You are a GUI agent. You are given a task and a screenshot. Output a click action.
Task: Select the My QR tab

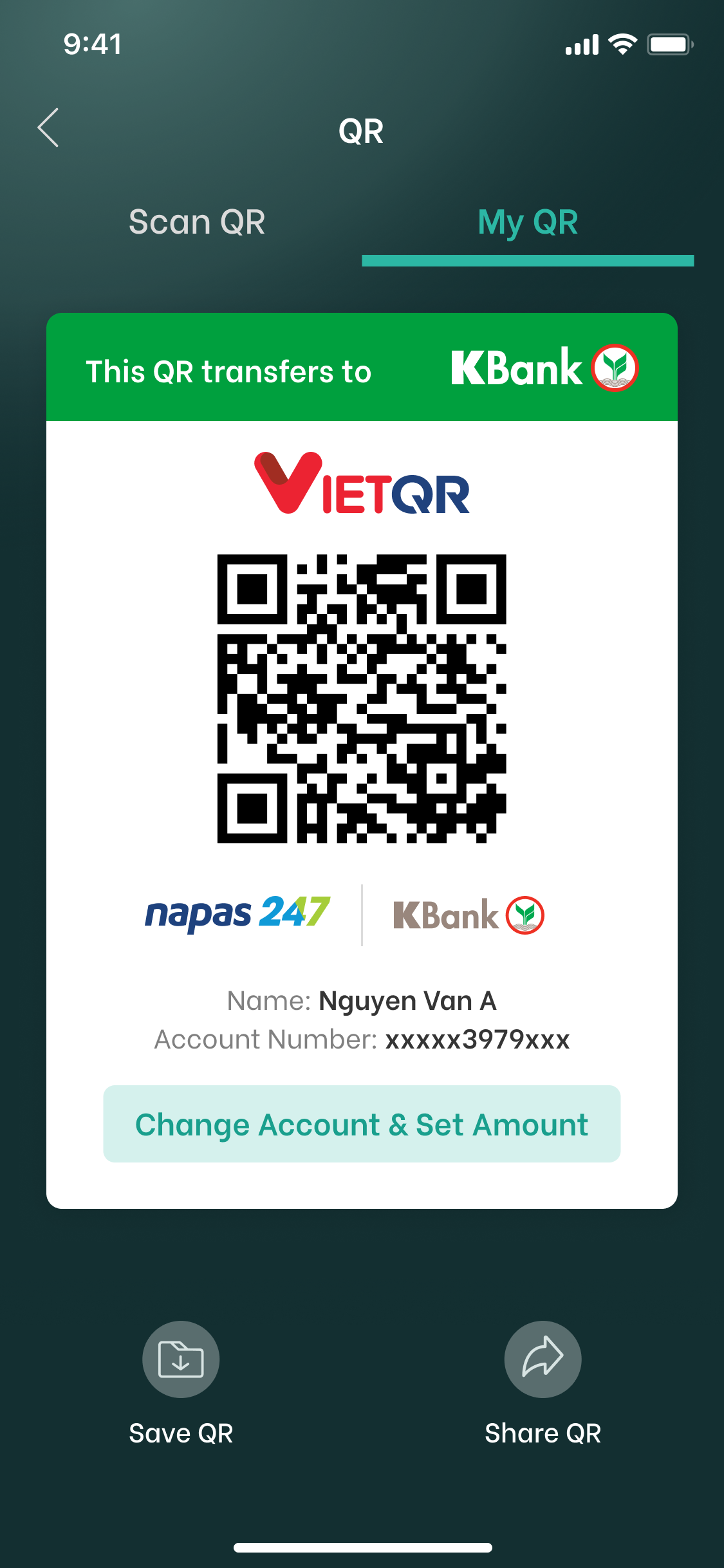pyautogui.click(x=528, y=223)
